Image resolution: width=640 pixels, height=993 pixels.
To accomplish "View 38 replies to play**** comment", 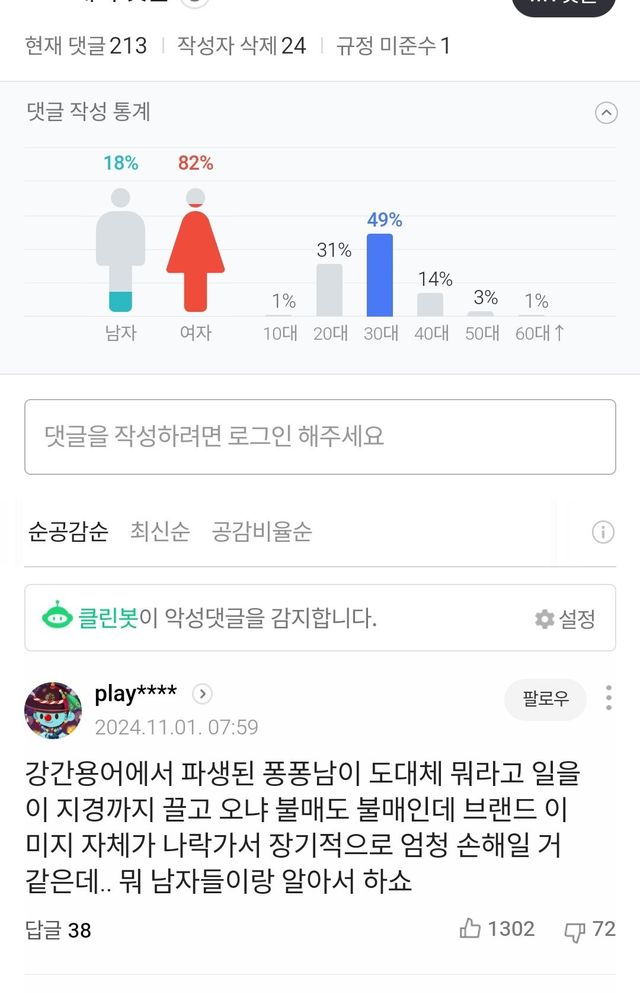I will tap(58, 930).
